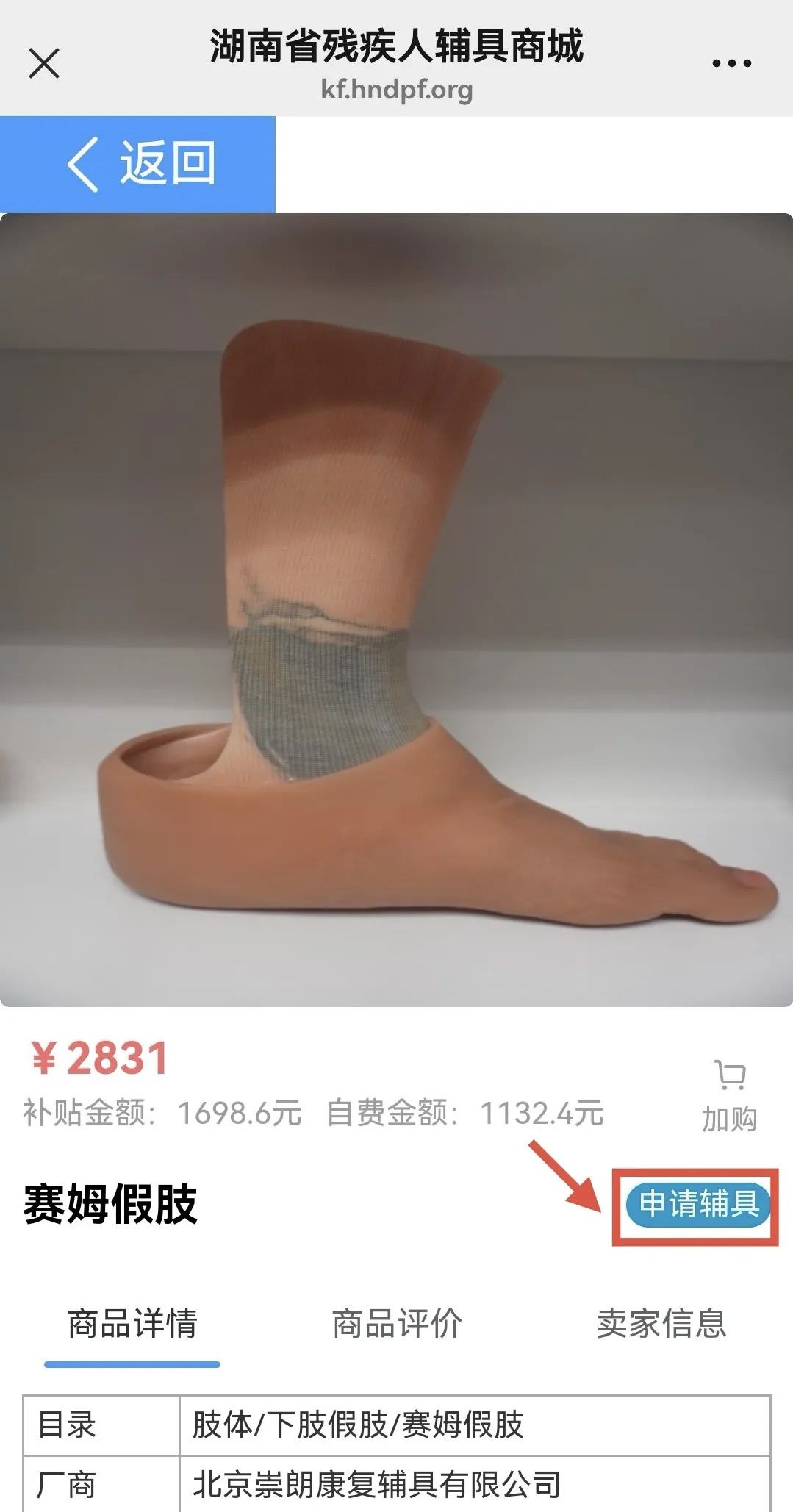The image size is (793, 1512).
Task: Add the prosthesis to the cart (加购)
Action: click(x=729, y=1095)
